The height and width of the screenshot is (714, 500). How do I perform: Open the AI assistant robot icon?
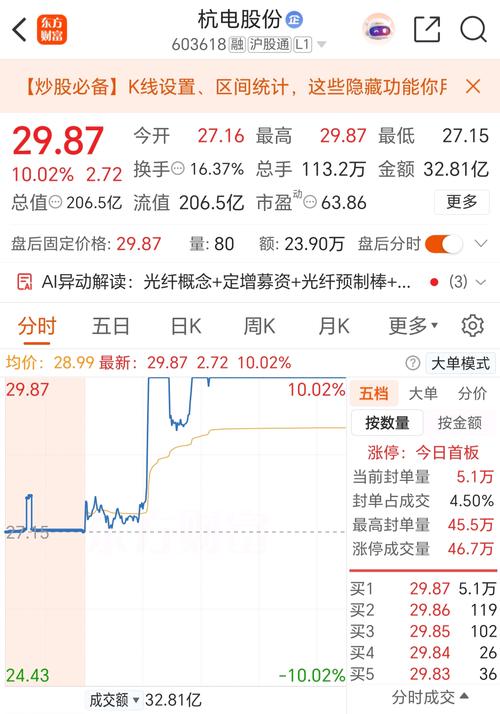pos(378,30)
